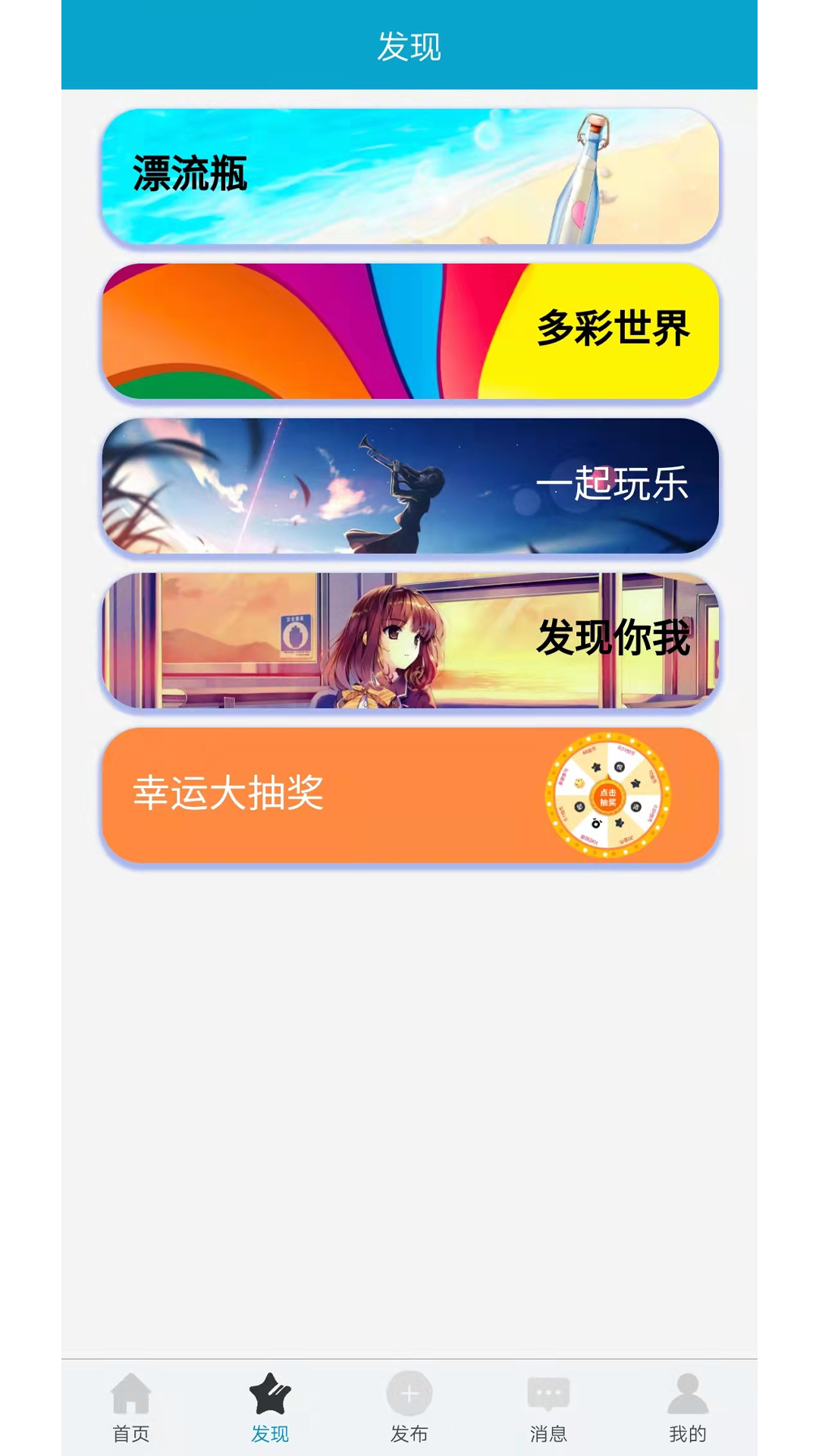This screenshot has height=1456, width=819.
Task: Open the 漂流瓶 drift bottle card
Action: coord(409,176)
